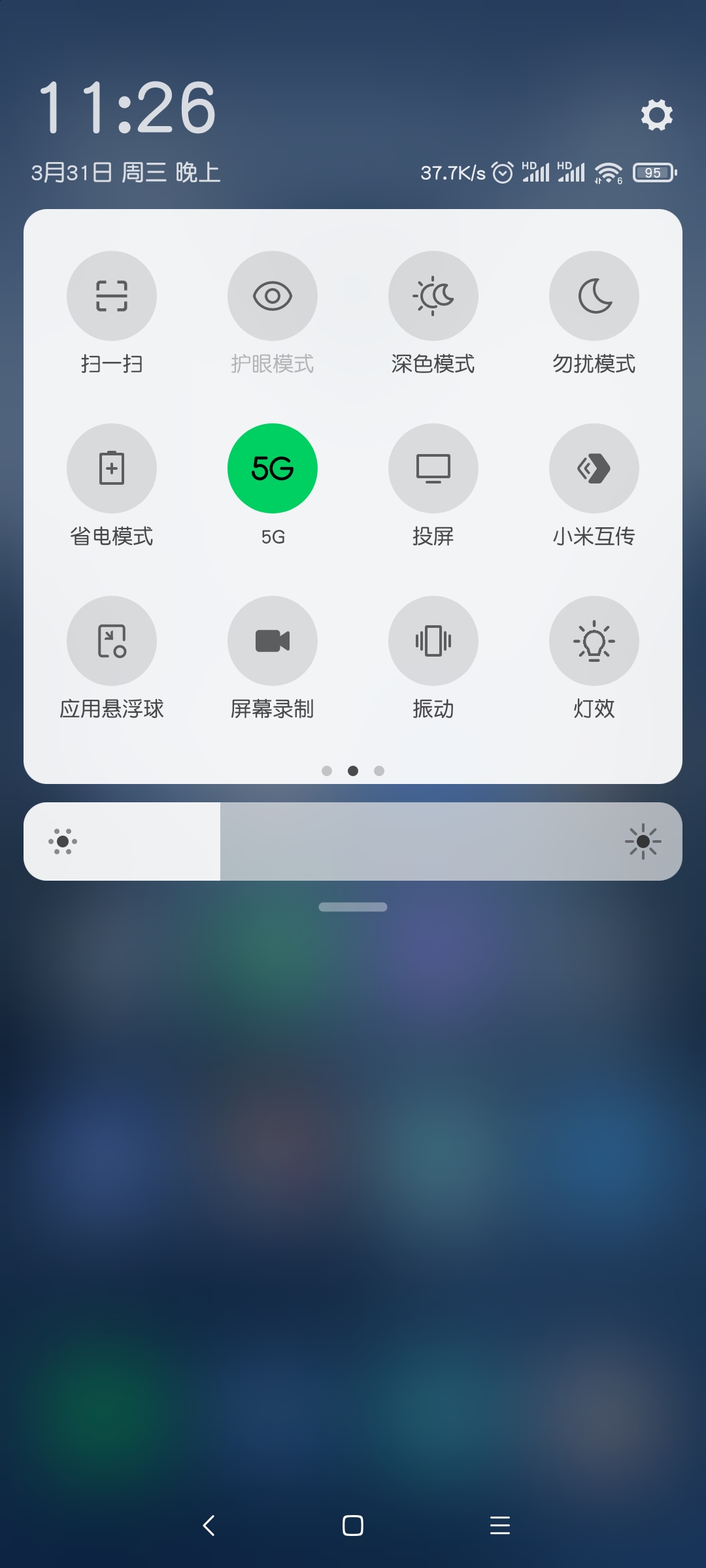Open the 扫一扫 scanner tile
The width and height of the screenshot is (706, 1568).
point(112,296)
